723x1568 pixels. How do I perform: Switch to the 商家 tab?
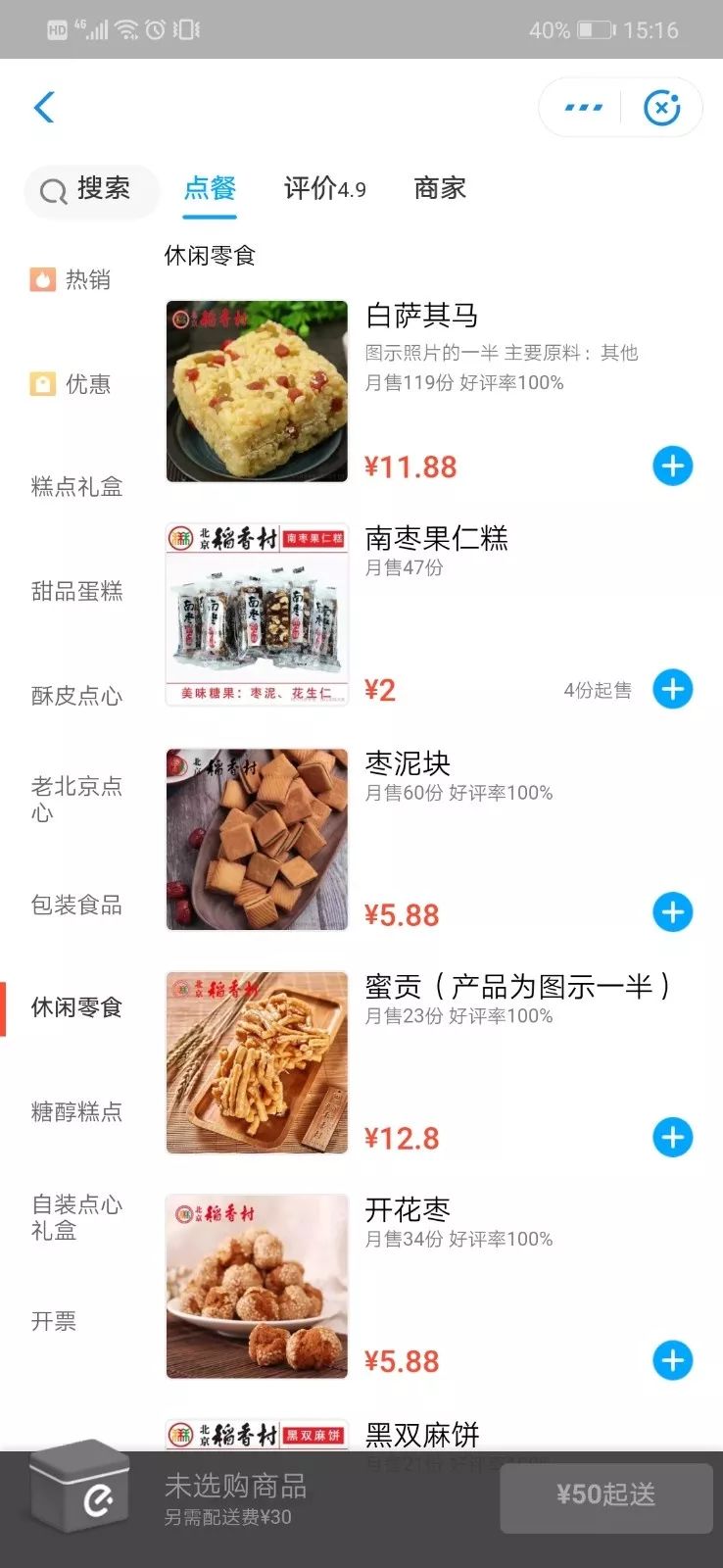point(440,188)
